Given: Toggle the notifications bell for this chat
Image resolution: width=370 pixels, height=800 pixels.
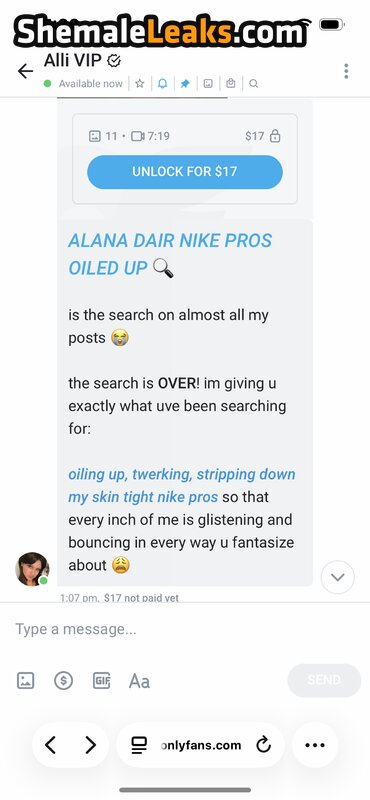Looking at the screenshot, I should (162, 84).
